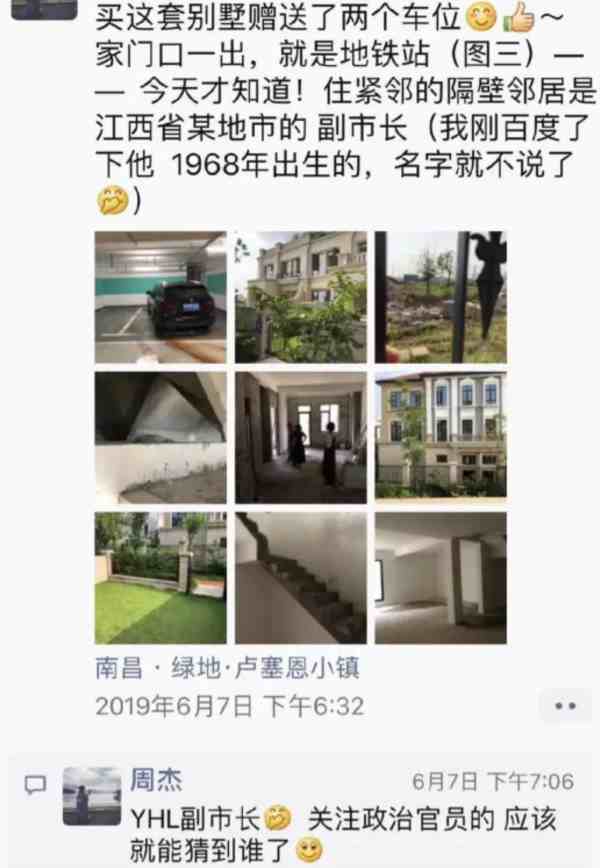This screenshot has width=600, height=868.
Task: Tap 周杰's avatar in the comment
Action: pyautogui.click(x=91, y=797)
